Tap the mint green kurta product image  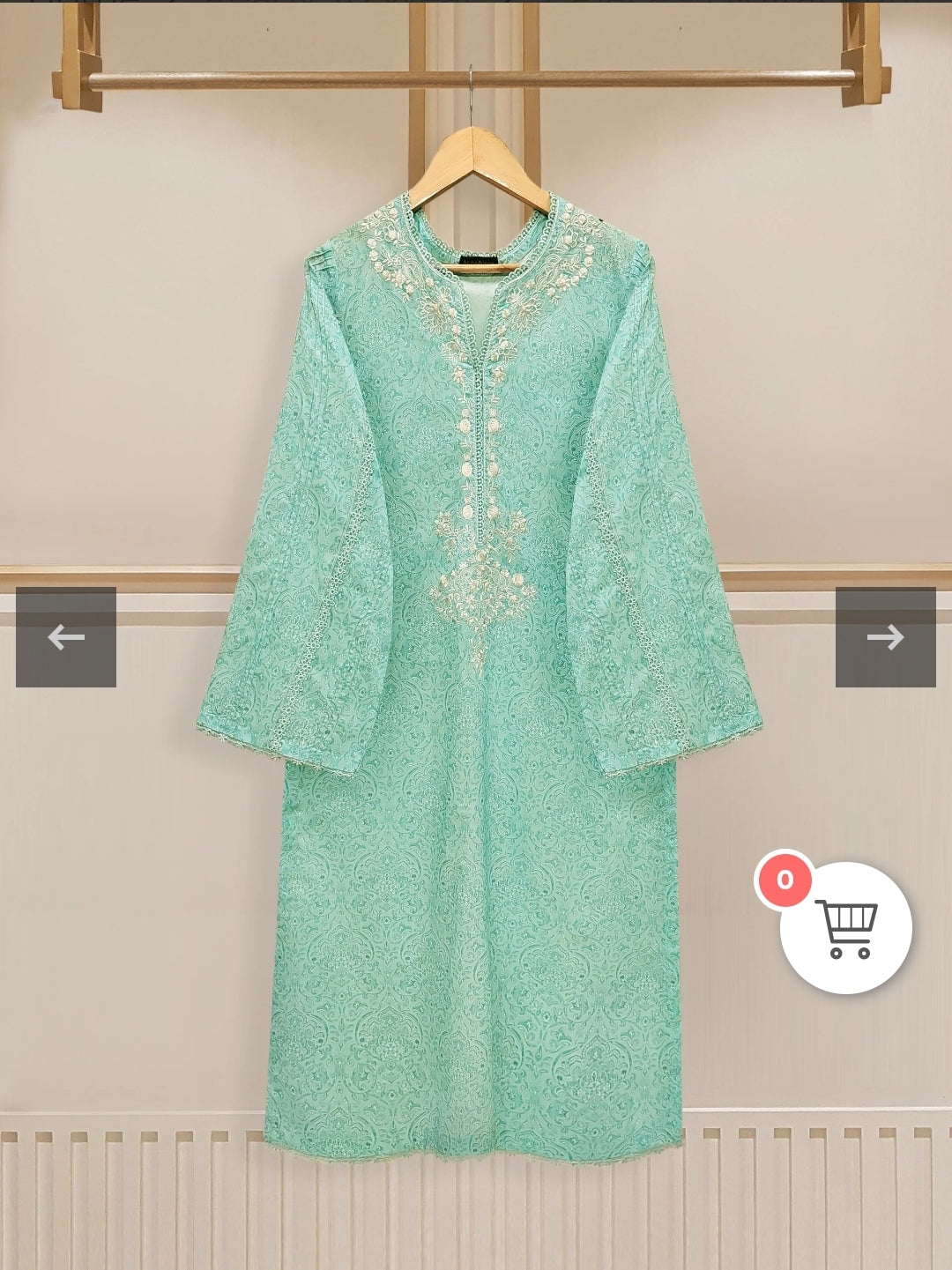click(476, 793)
